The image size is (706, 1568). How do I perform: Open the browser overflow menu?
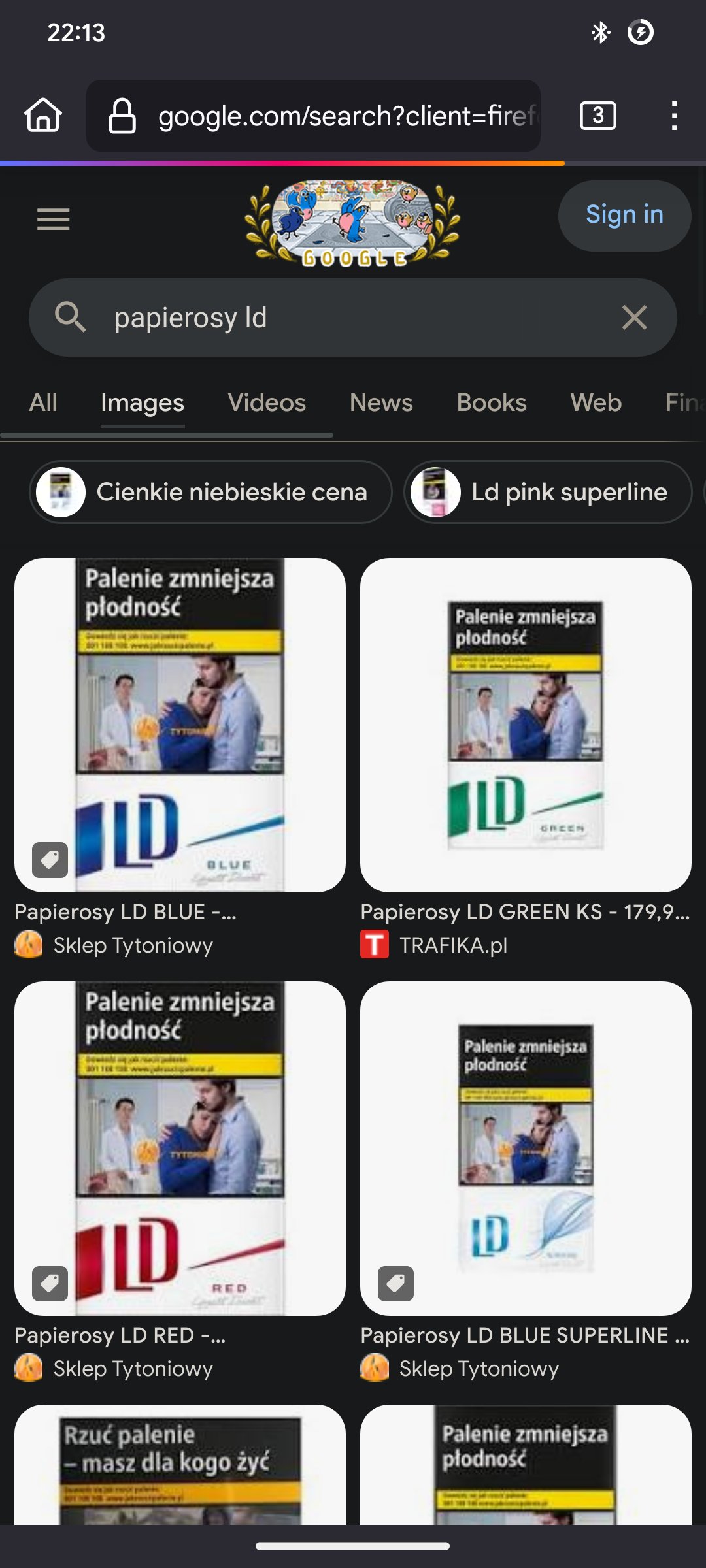[x=673, y=116]
